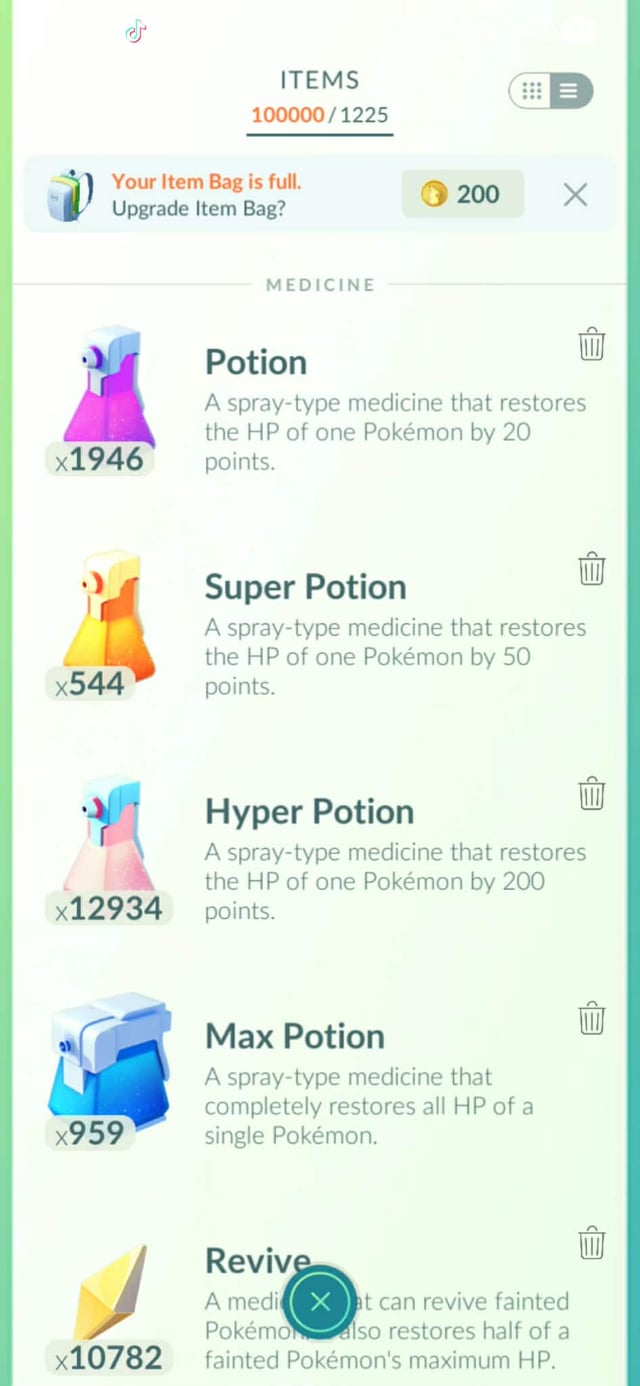Tap the trash icon beside Hyper Potion
The width and height of the screenshot is (640, 1386).
coord(592,793)
